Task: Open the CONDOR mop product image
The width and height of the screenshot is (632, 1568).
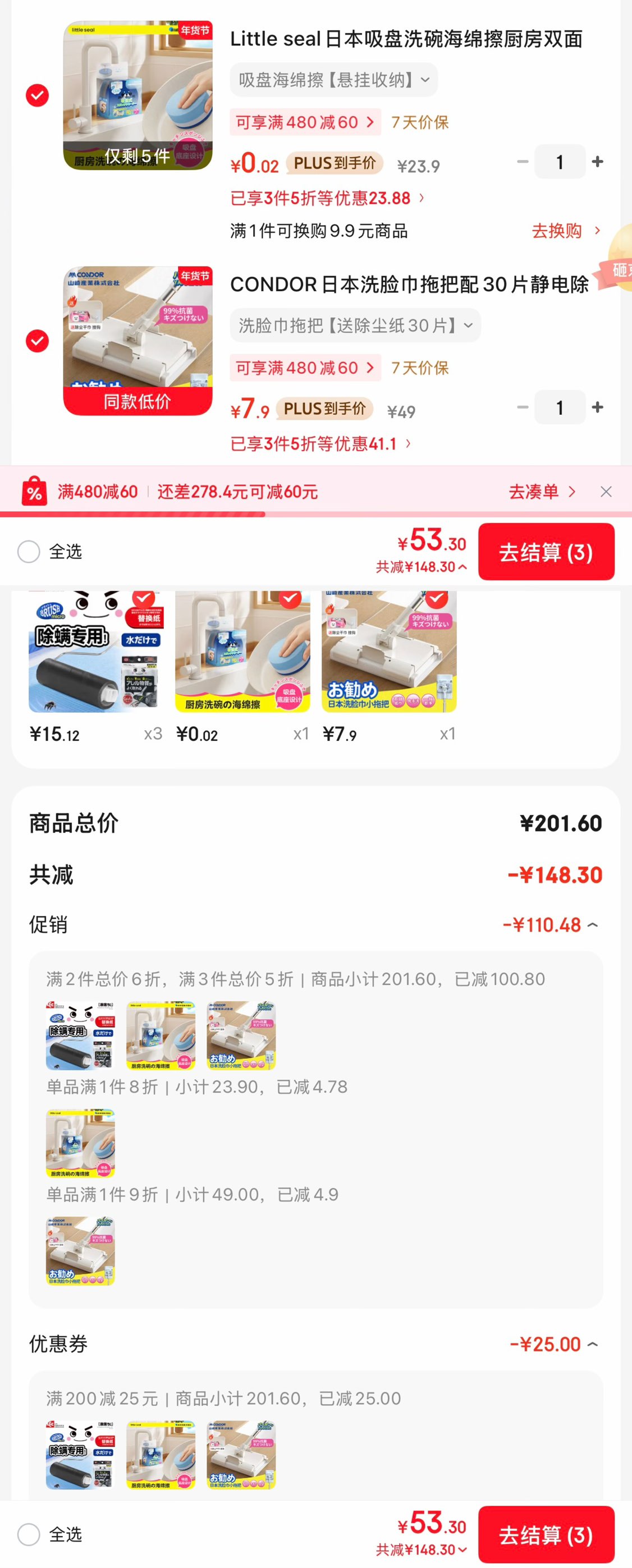Action: tap(138, 341)
